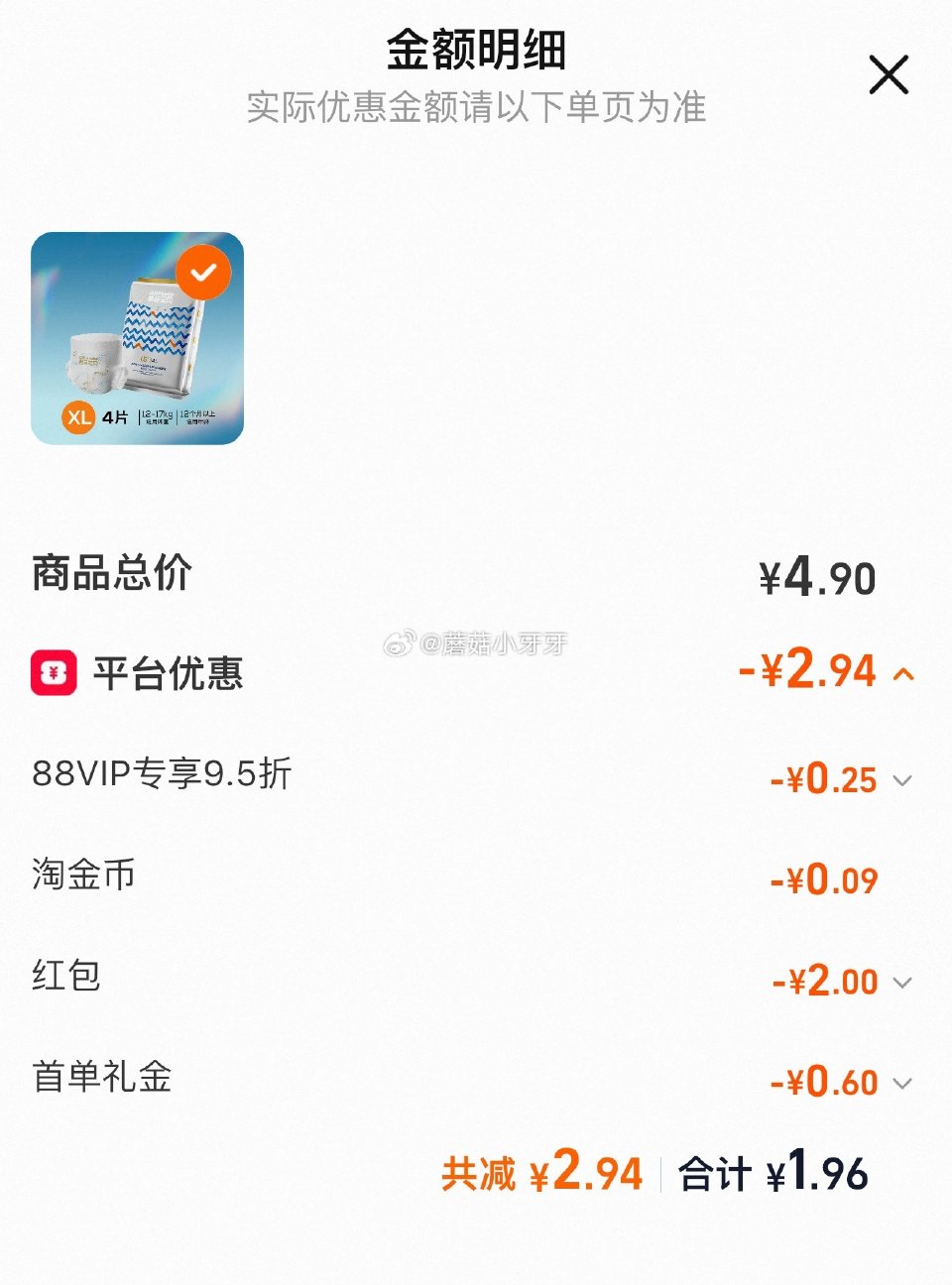Switch to the 金额明细 header
The width and height of the screenshot is (952, 1285).
point(476,55)
